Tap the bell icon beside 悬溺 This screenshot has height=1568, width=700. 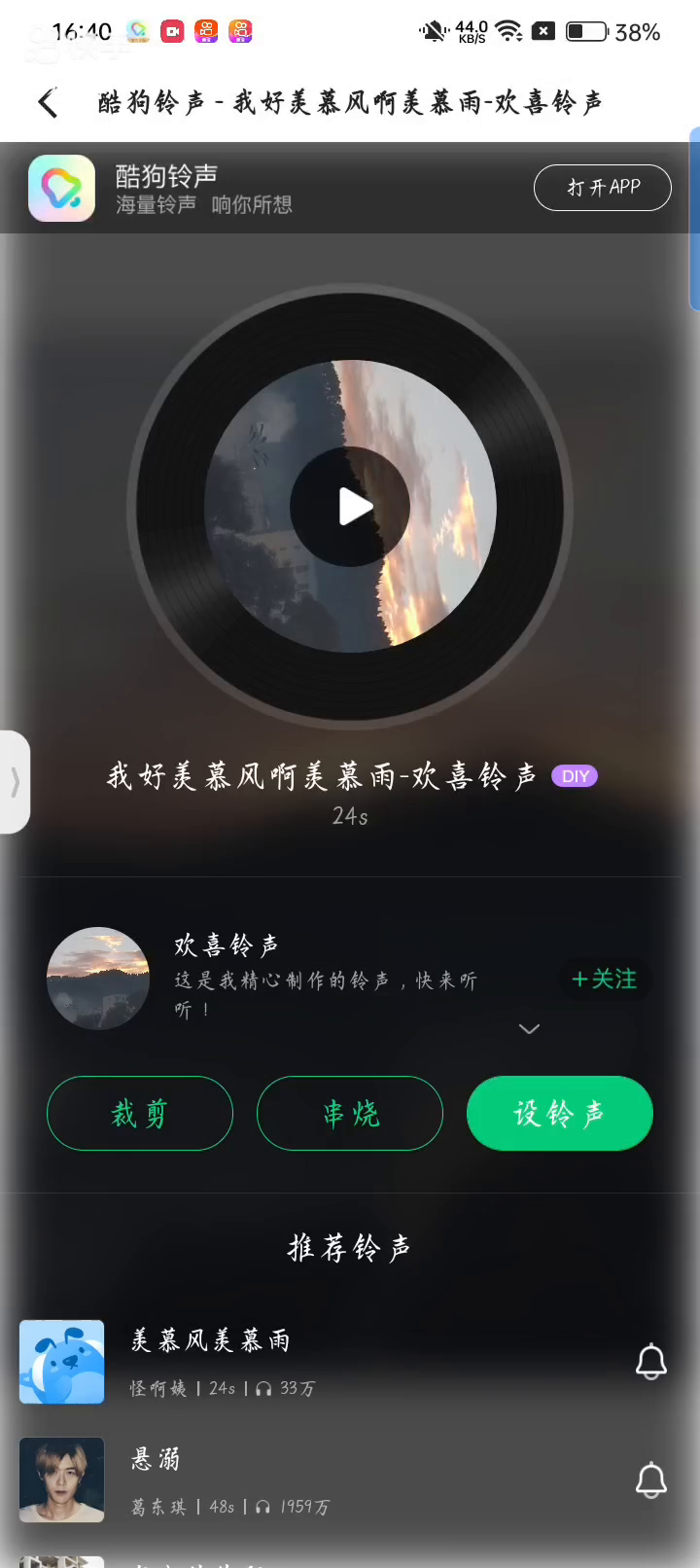[650, 1480]
